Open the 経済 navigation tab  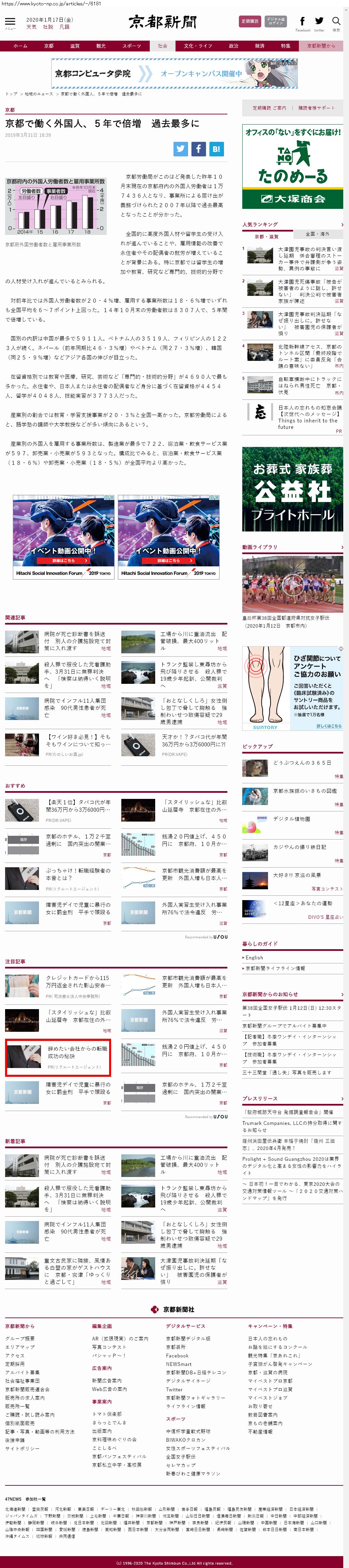pyautogui.click(x=260, y=46)
